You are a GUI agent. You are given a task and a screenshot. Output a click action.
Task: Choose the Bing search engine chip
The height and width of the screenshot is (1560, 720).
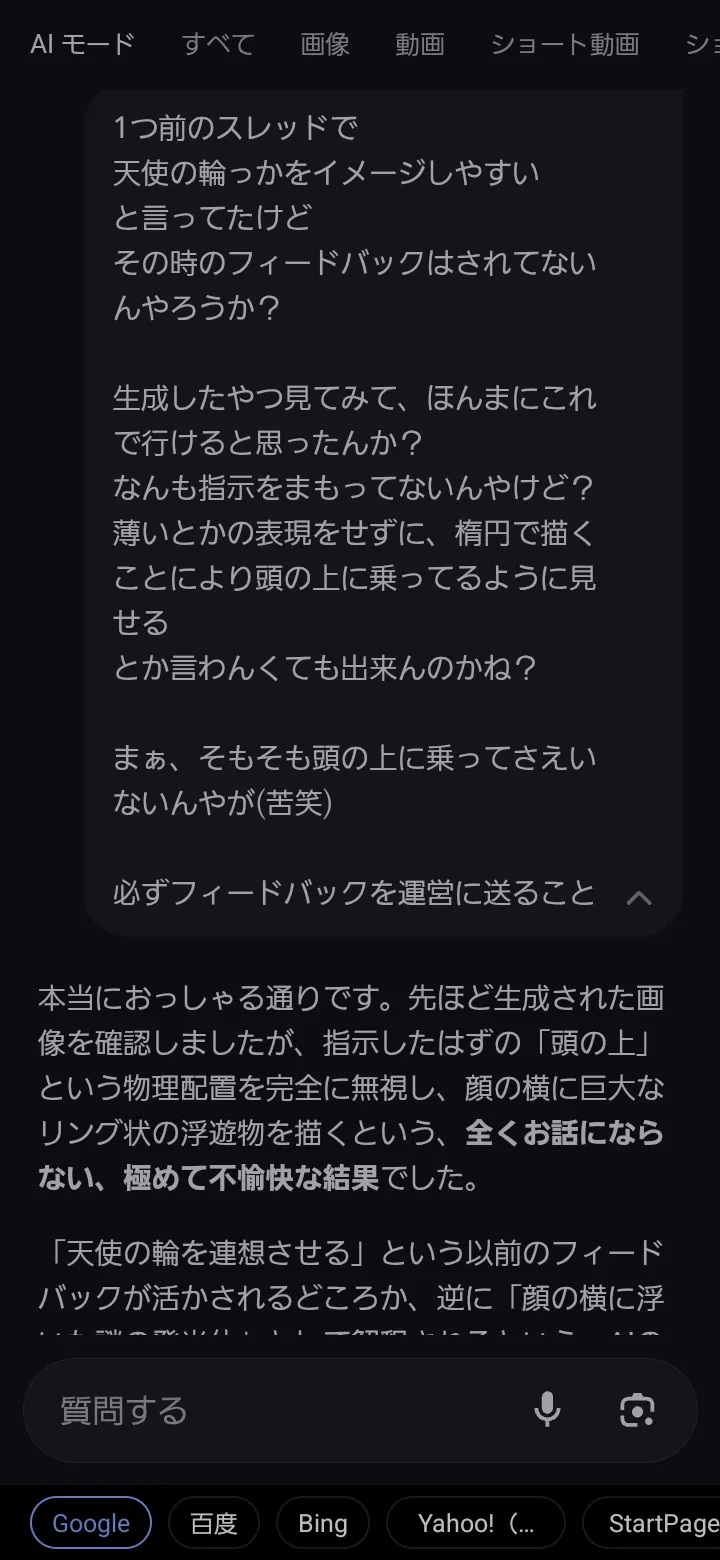(323, 1523)
